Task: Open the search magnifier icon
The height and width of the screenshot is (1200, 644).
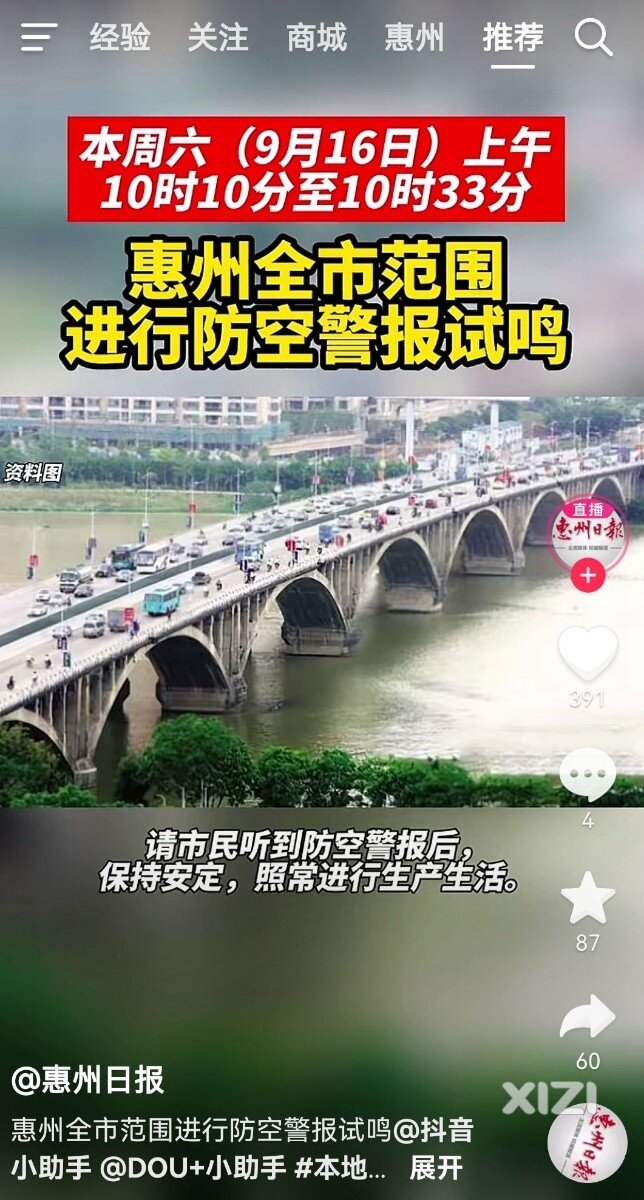Action: (x=594, y=38)
